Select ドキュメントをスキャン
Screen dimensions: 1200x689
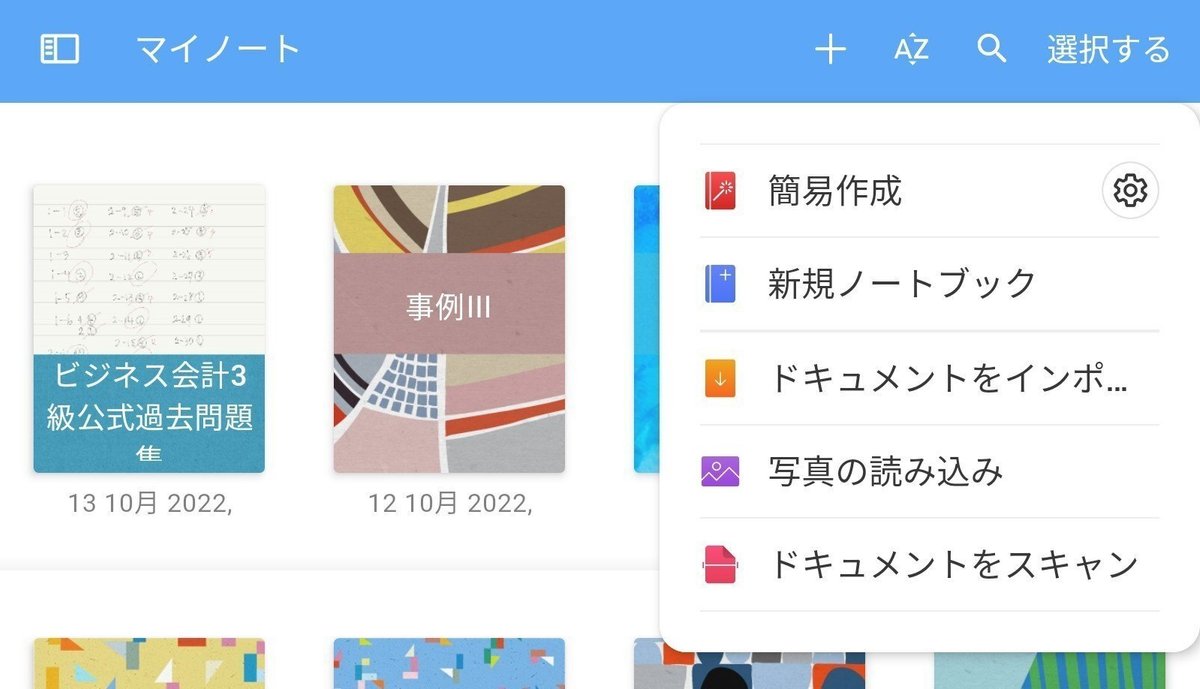pyautogui.click(x=950, y=564)
